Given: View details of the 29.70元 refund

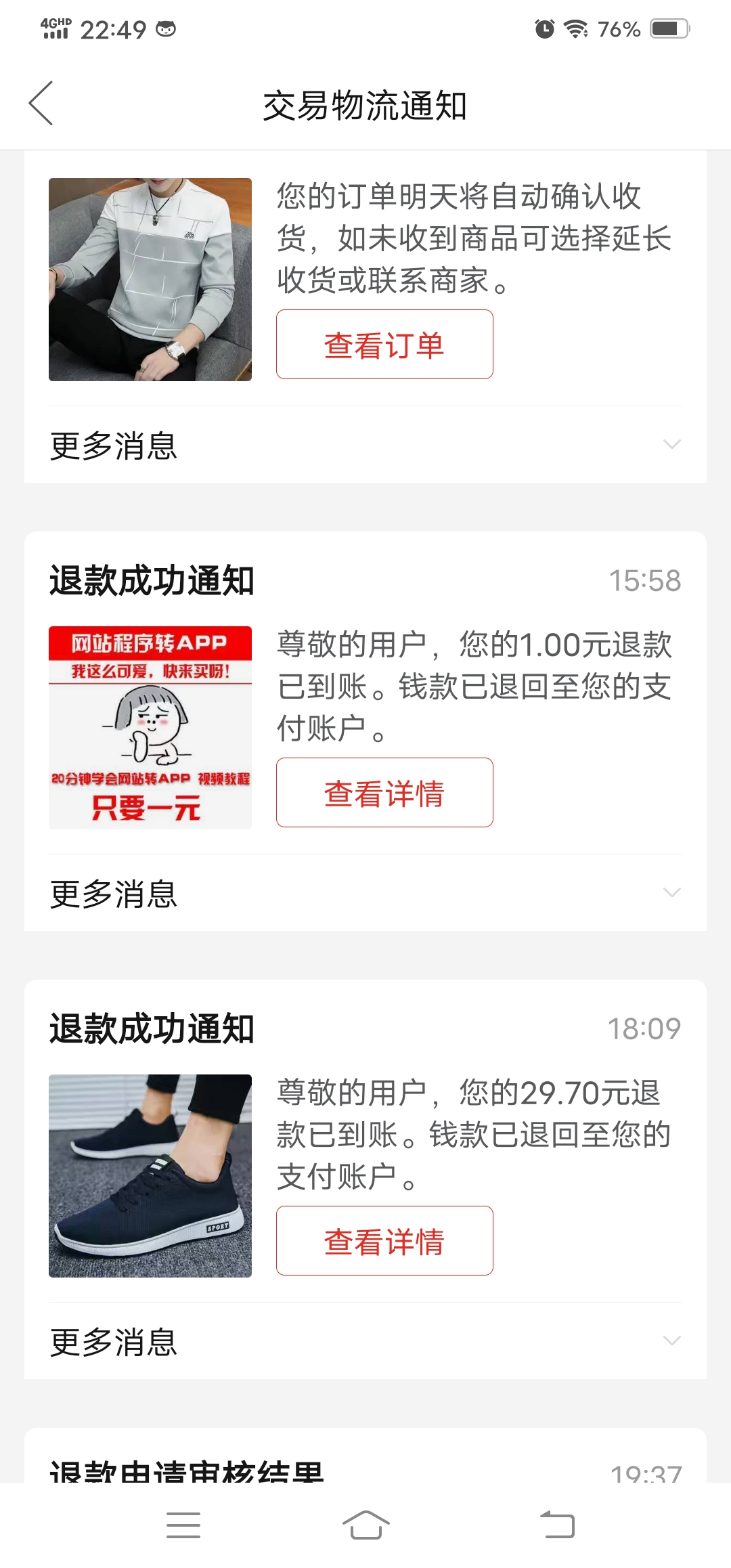Looking at the screenshot, I should point(384,1241).
